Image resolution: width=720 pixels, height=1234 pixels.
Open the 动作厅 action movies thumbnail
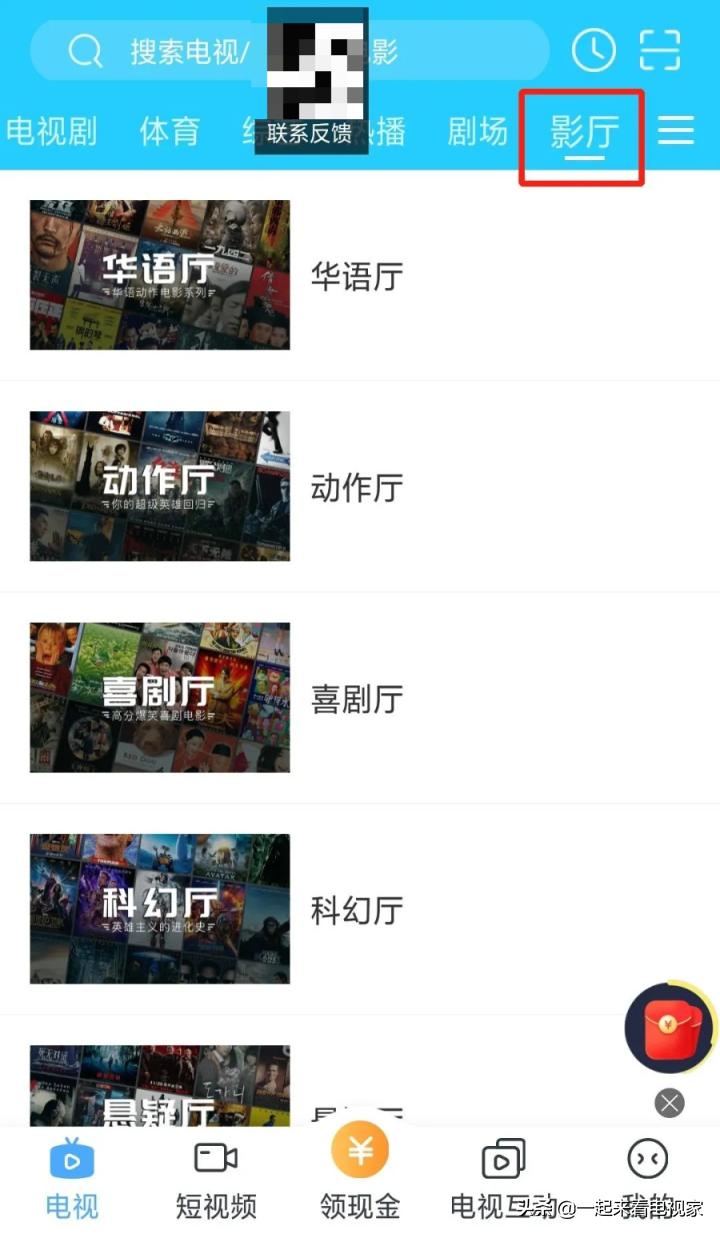point(160,486)
